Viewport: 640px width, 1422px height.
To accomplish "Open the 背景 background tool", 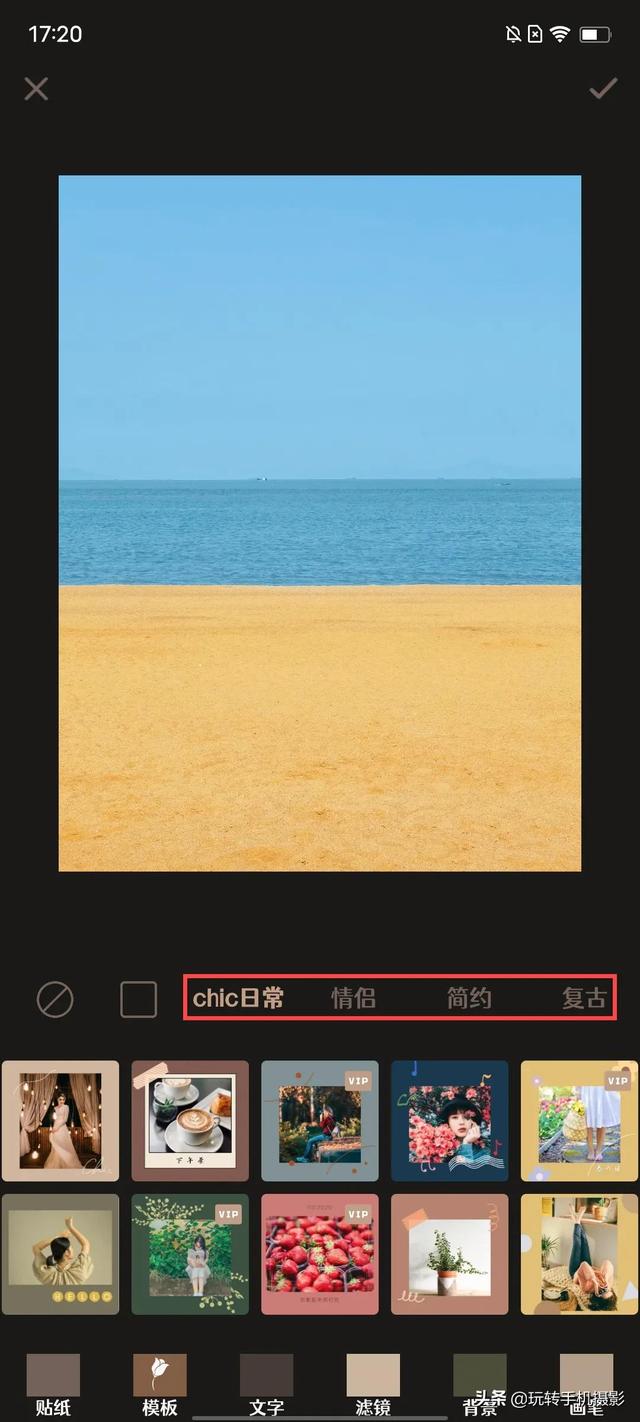I will point(480,1385).
